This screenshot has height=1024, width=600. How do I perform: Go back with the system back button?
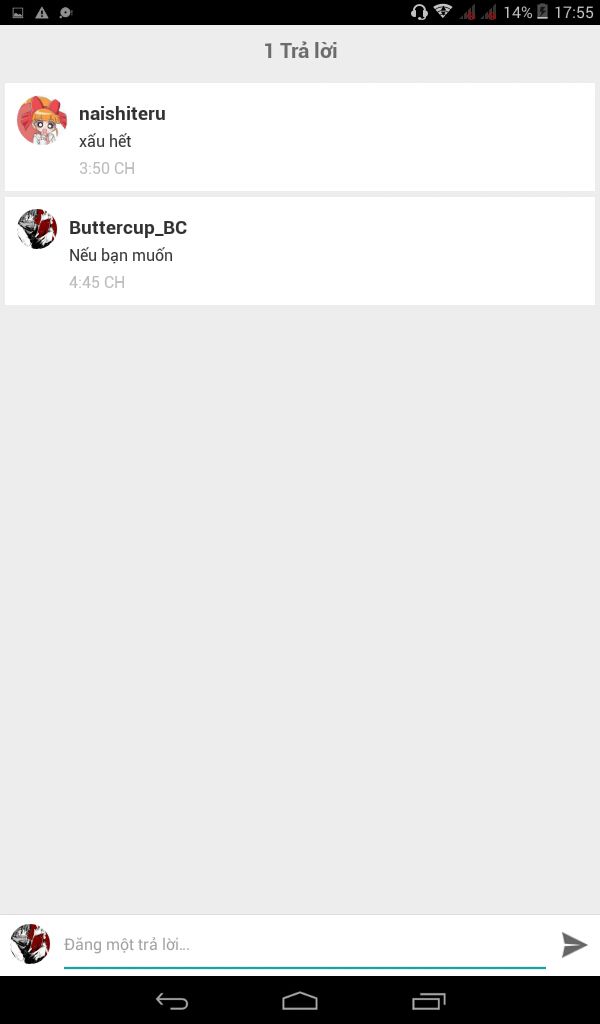coord(172,1000)
